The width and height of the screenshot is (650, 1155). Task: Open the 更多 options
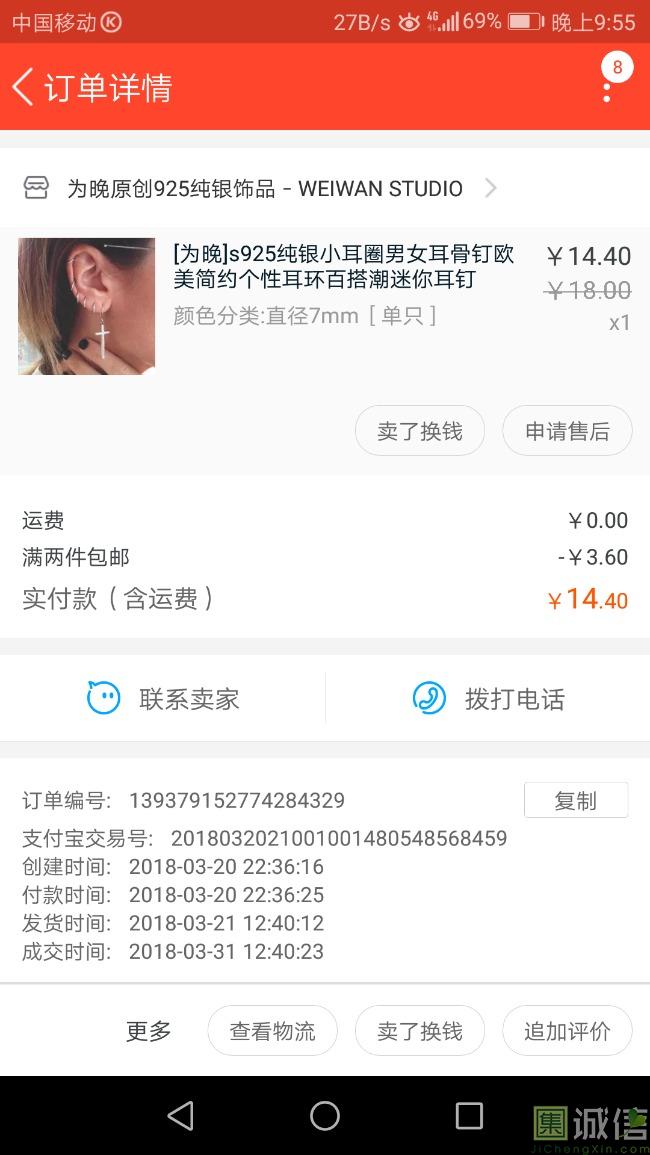[149, 1031]
